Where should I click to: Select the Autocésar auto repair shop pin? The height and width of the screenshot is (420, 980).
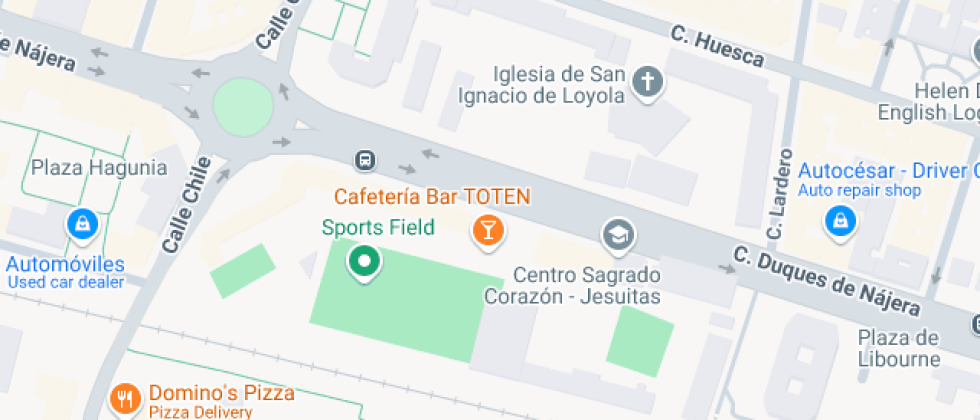(841, 221)
